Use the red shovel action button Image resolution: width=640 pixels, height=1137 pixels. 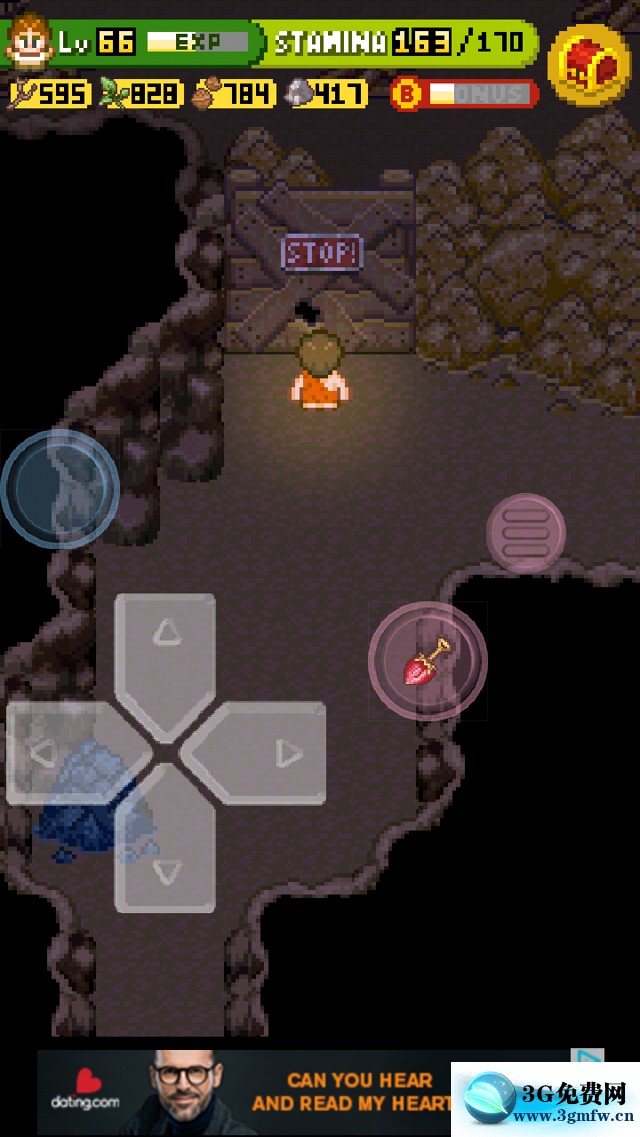(428, 661)
